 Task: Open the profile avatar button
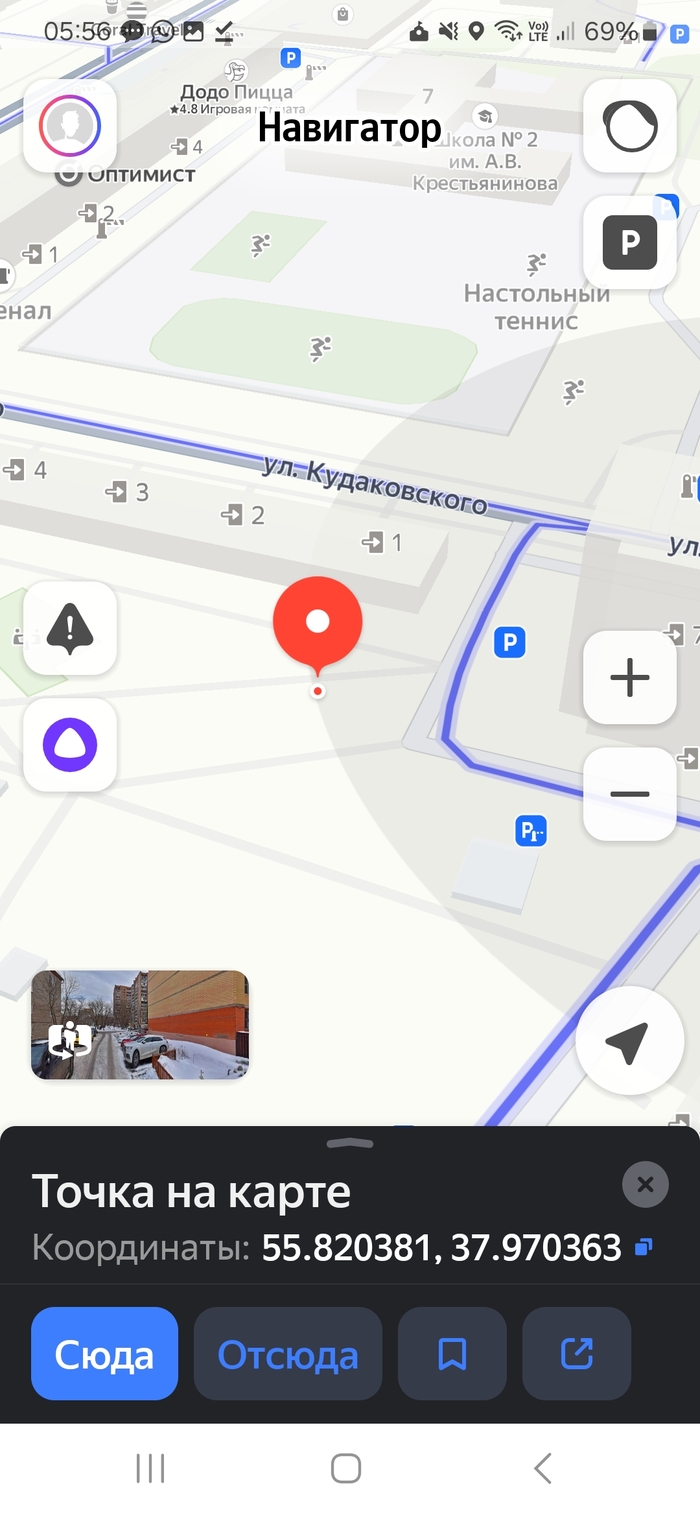click(x=70, y=126)
